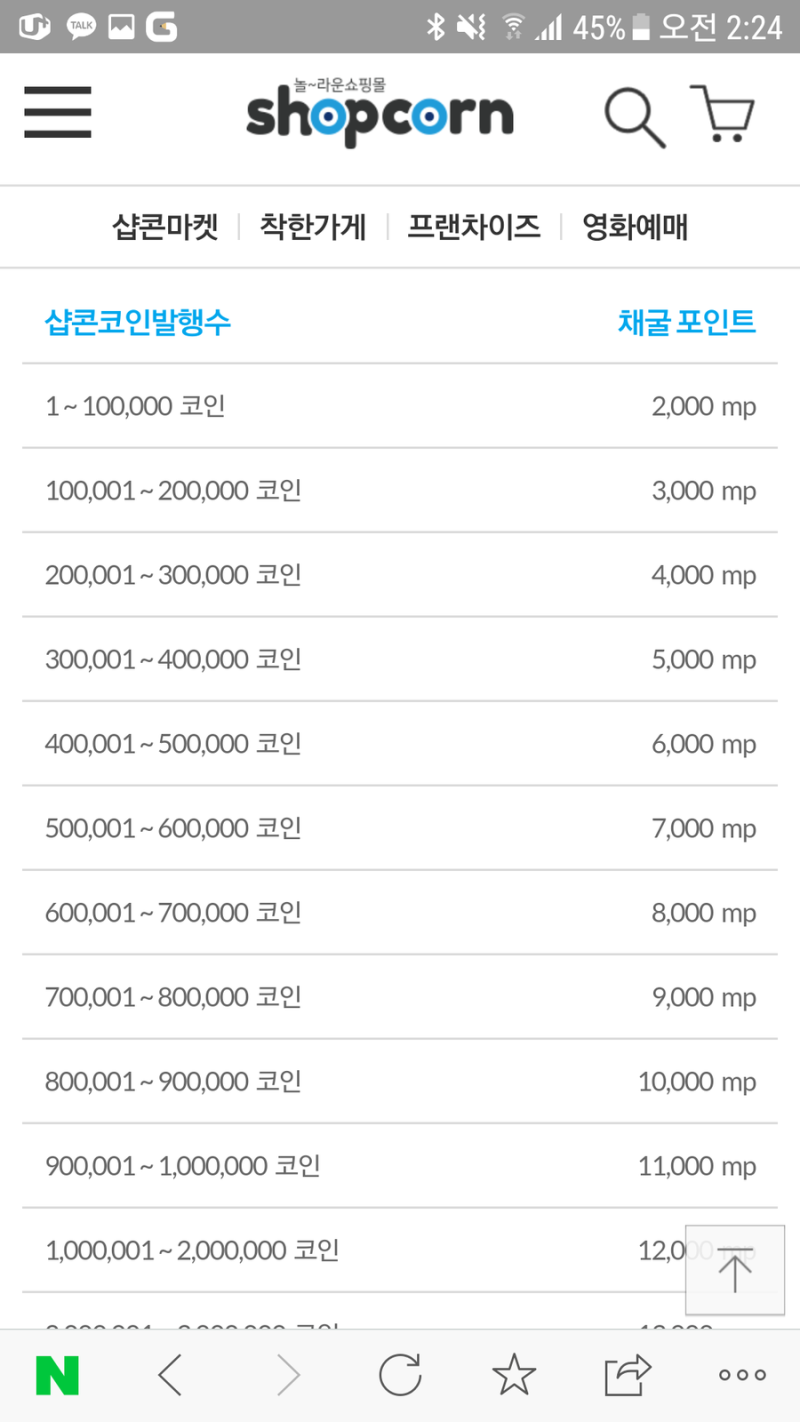
Task: Tap the shopcorn logo
Action: tap(380, 113)
